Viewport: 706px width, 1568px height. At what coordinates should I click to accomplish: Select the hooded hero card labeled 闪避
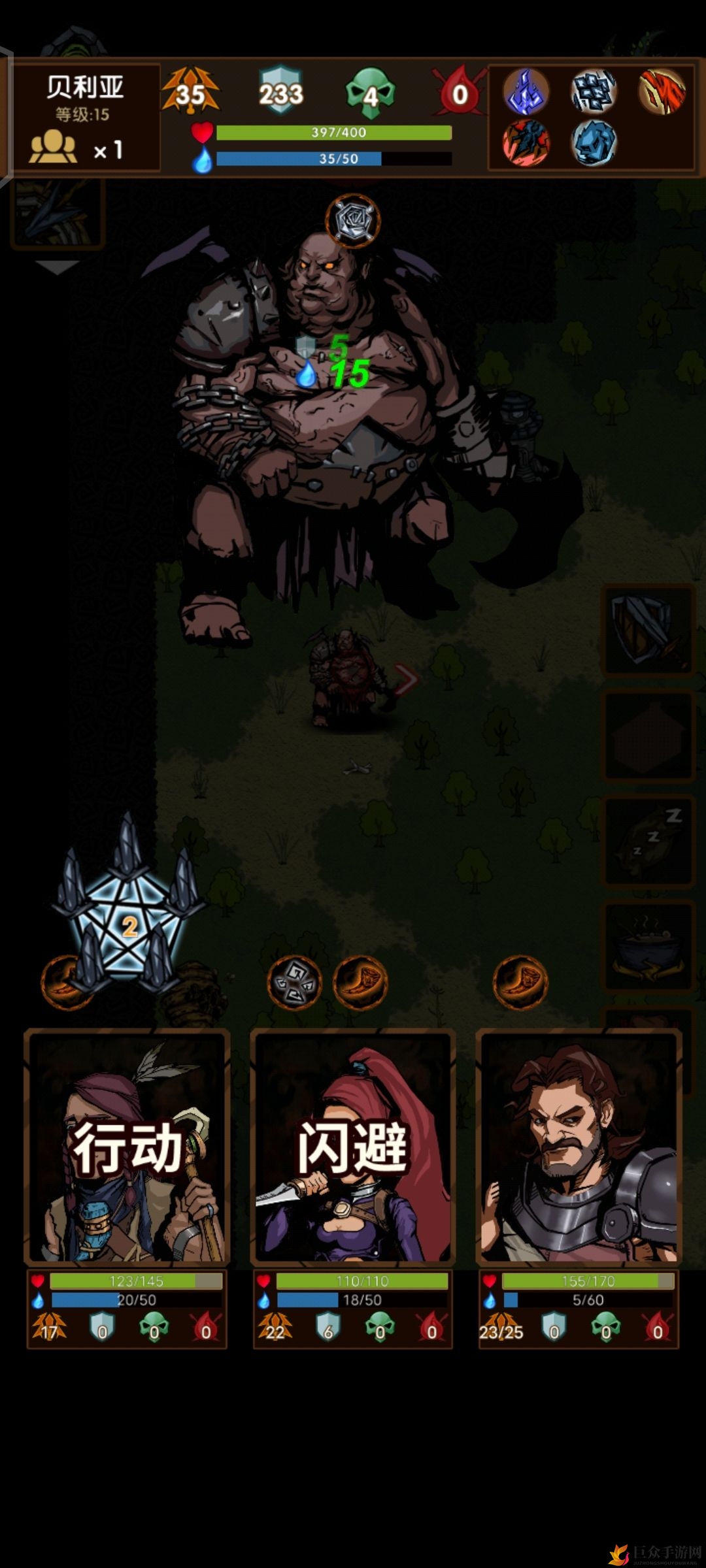point(353,1147)
